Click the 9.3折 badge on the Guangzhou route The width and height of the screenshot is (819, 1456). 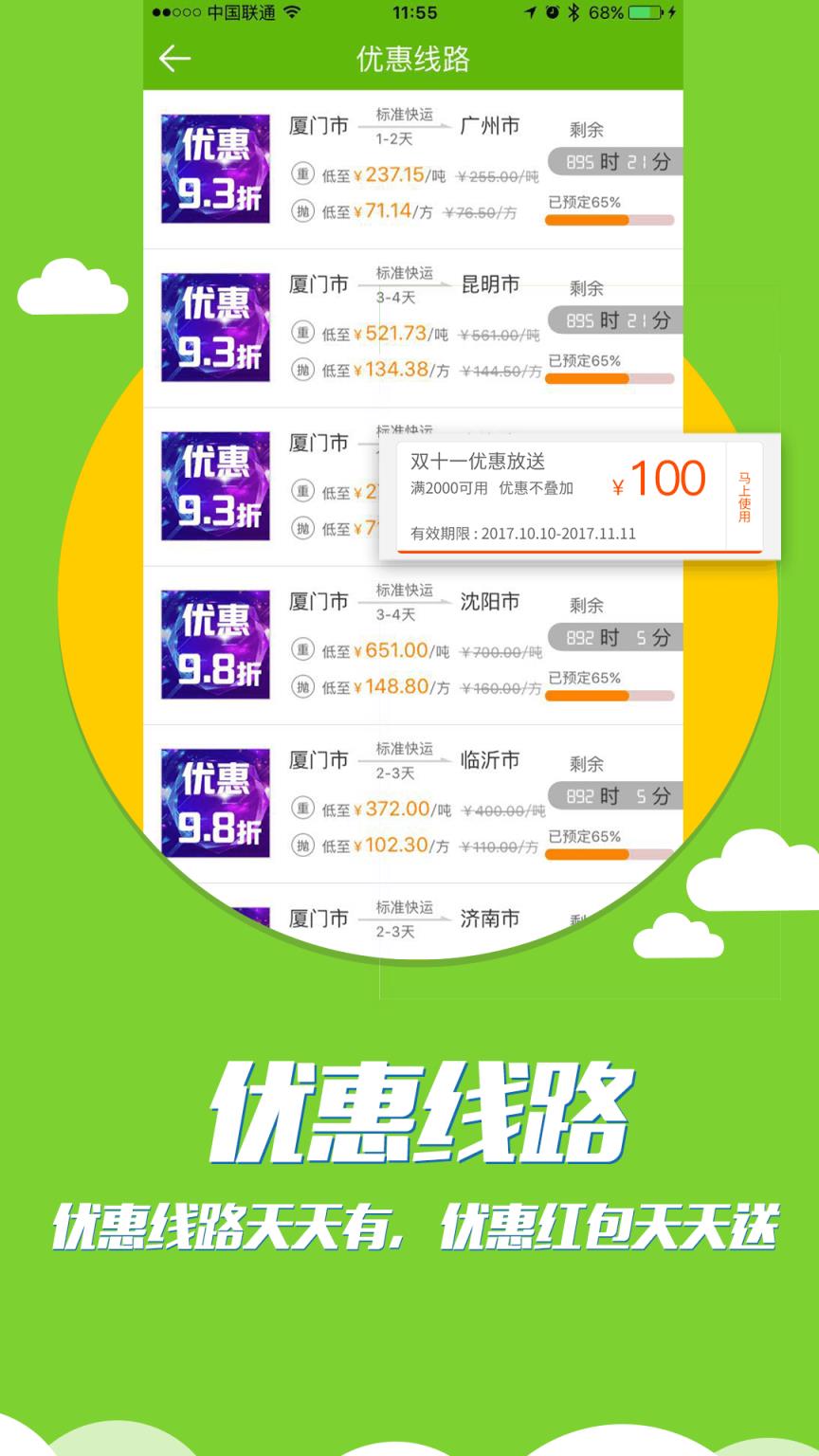coord(214,168)
